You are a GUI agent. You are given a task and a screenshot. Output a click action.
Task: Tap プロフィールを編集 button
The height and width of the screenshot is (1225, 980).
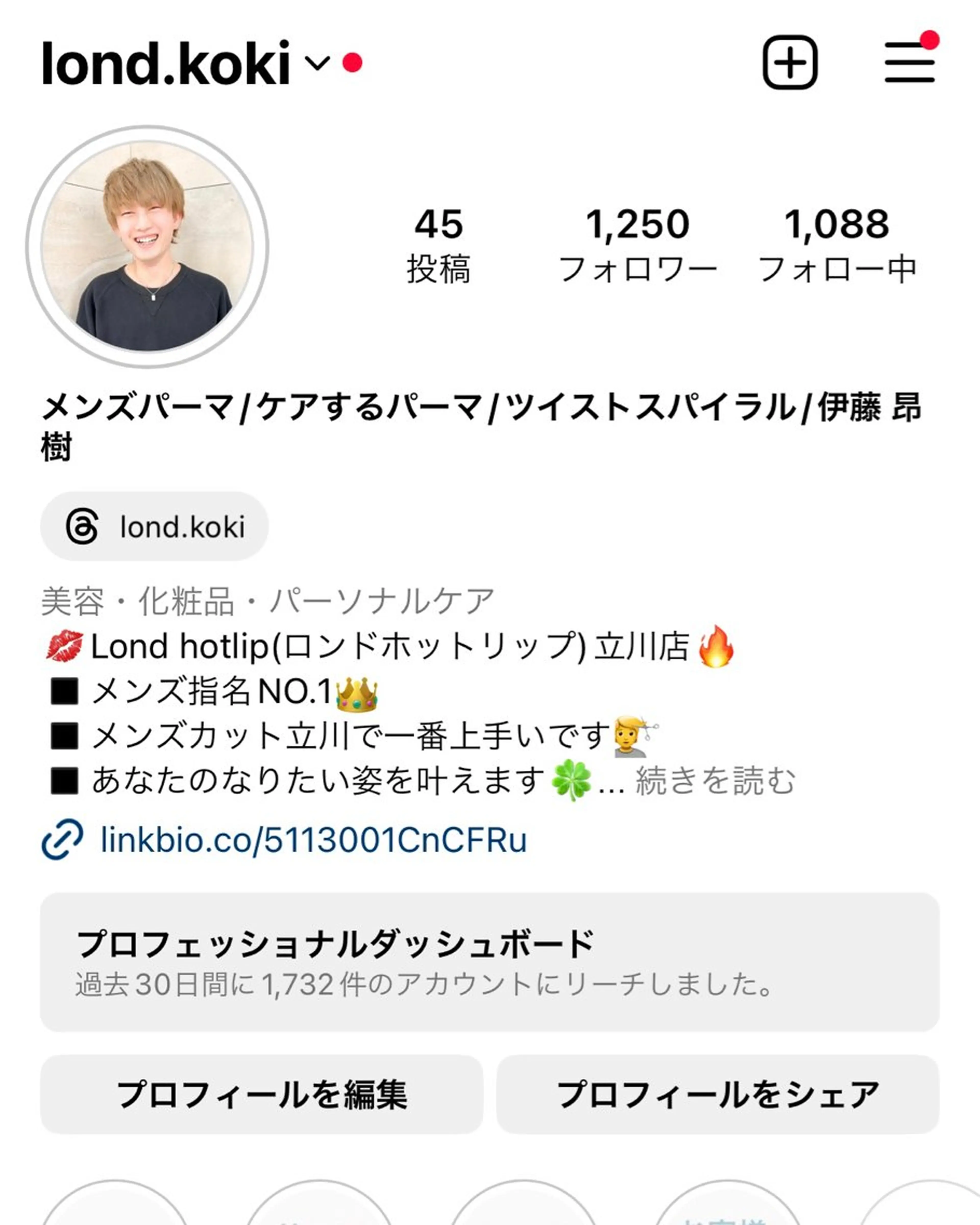(261, 1095)
